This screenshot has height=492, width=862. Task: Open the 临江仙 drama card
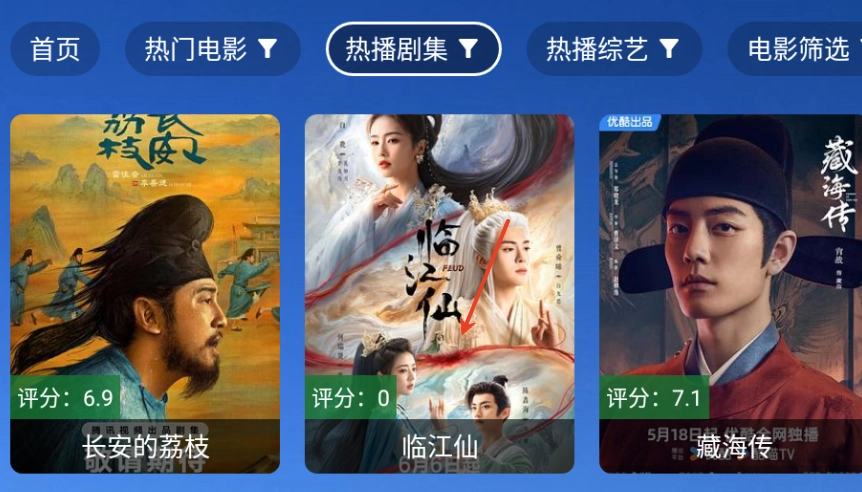coord(439,293)
